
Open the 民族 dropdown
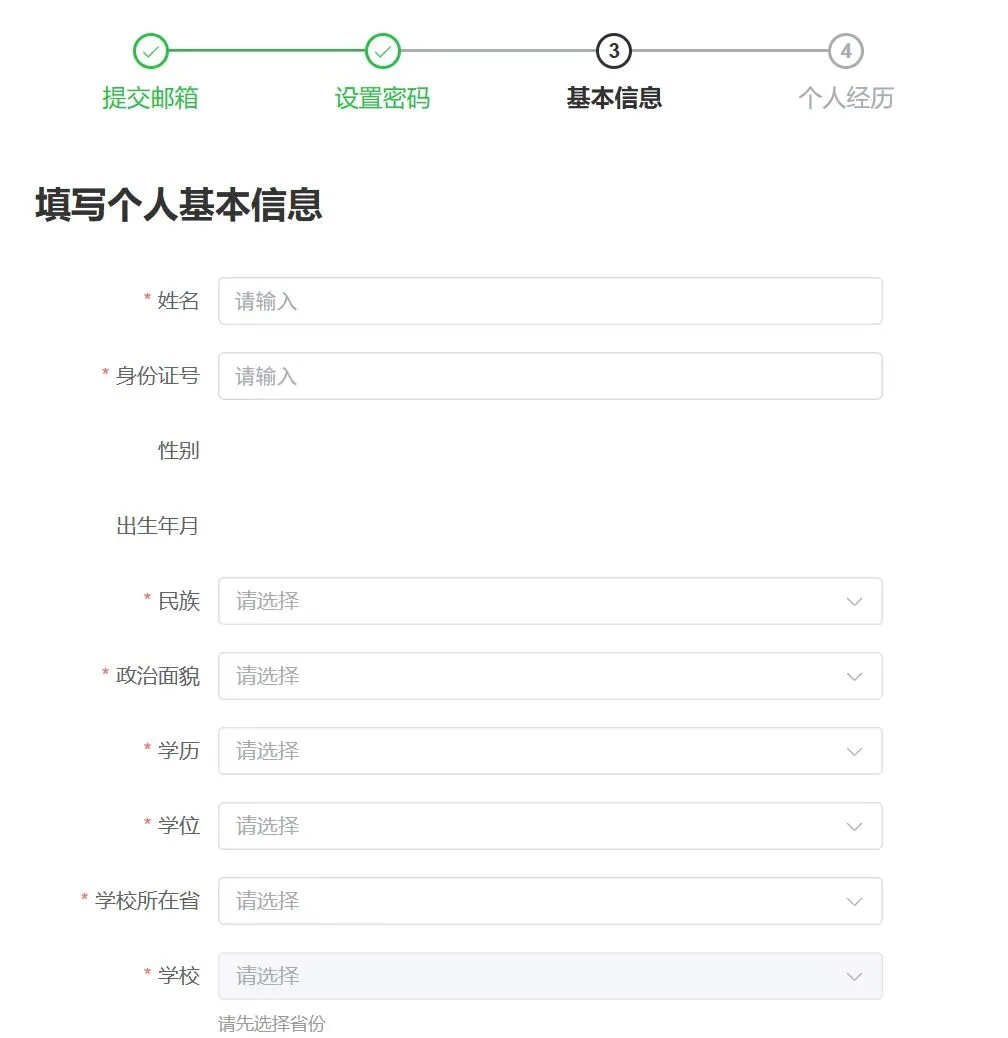click(x=550, y=601)
